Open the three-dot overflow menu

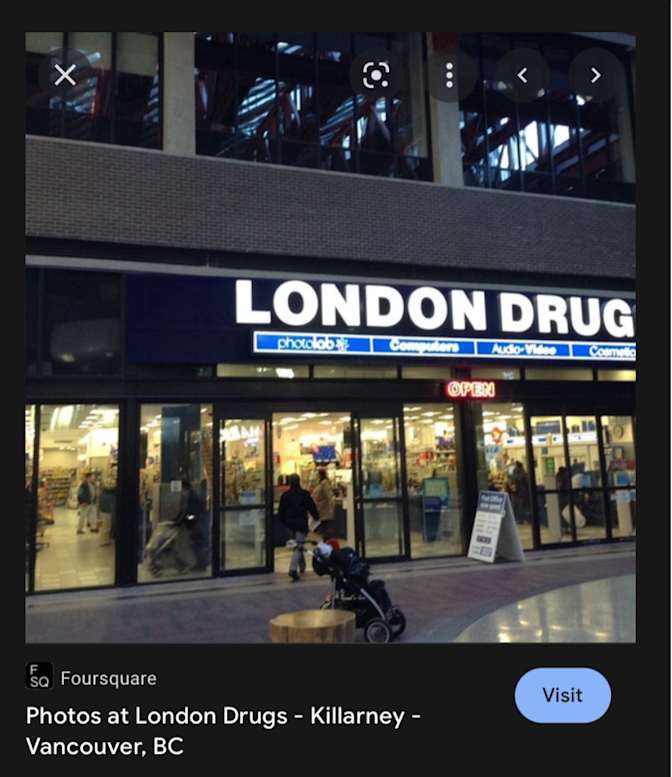pyautogui.click(x=450, y=75)
